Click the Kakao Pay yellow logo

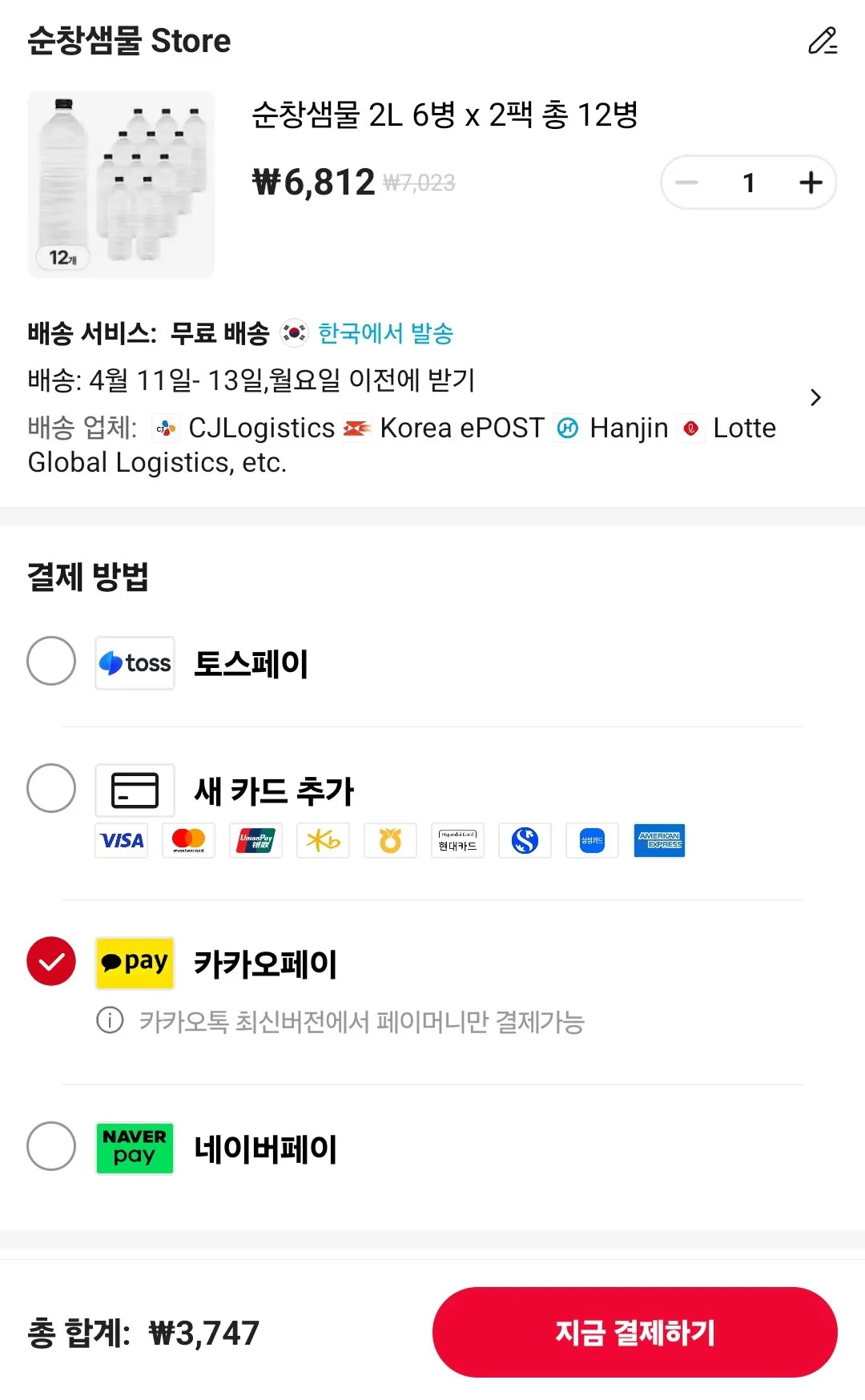(134, 963)
